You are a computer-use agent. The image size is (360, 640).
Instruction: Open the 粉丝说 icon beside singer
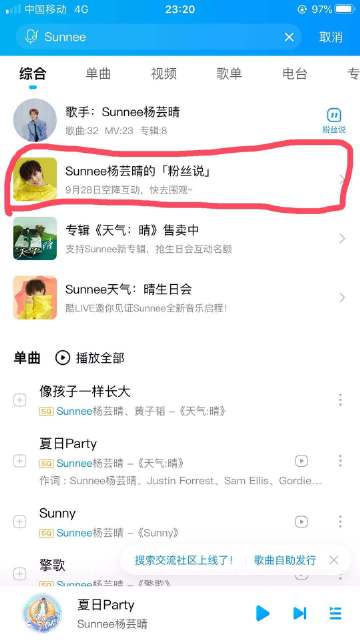point(334,120)
